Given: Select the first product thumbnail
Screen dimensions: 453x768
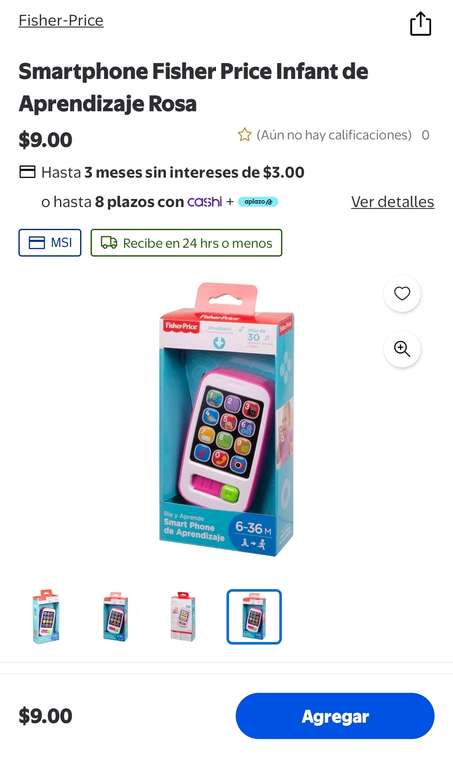Looking at the screenshot, I should [47, 616].
